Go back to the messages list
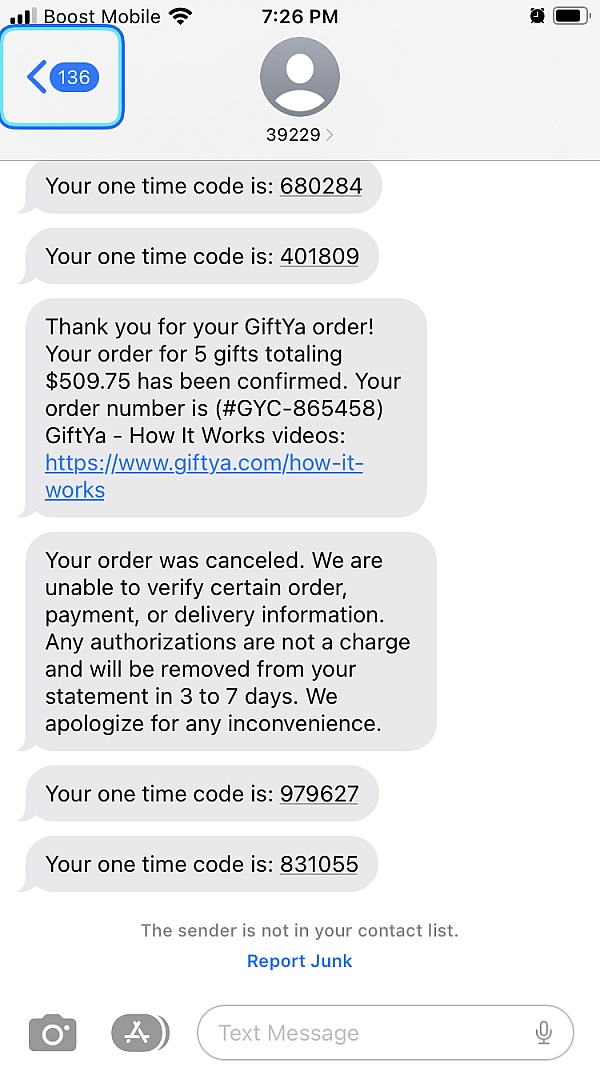This screenshot has height=1067, width=600. (61, 77)
